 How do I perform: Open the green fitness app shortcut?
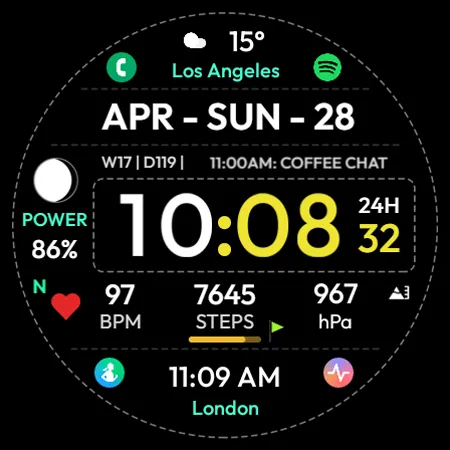coord(109,373)
